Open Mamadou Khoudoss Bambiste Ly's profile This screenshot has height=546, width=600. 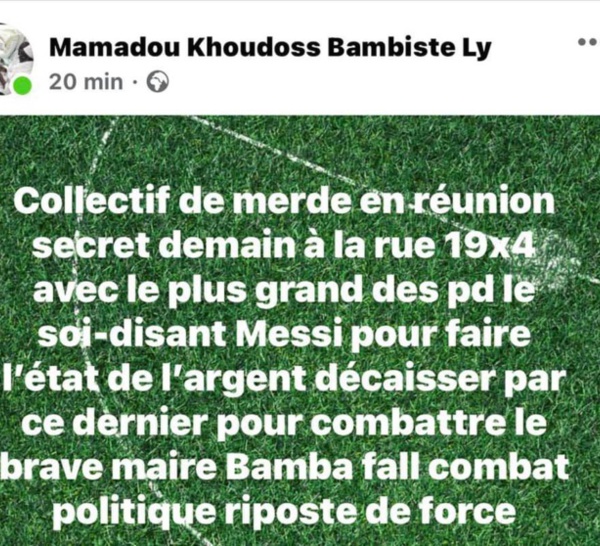(x=270, y=46)
